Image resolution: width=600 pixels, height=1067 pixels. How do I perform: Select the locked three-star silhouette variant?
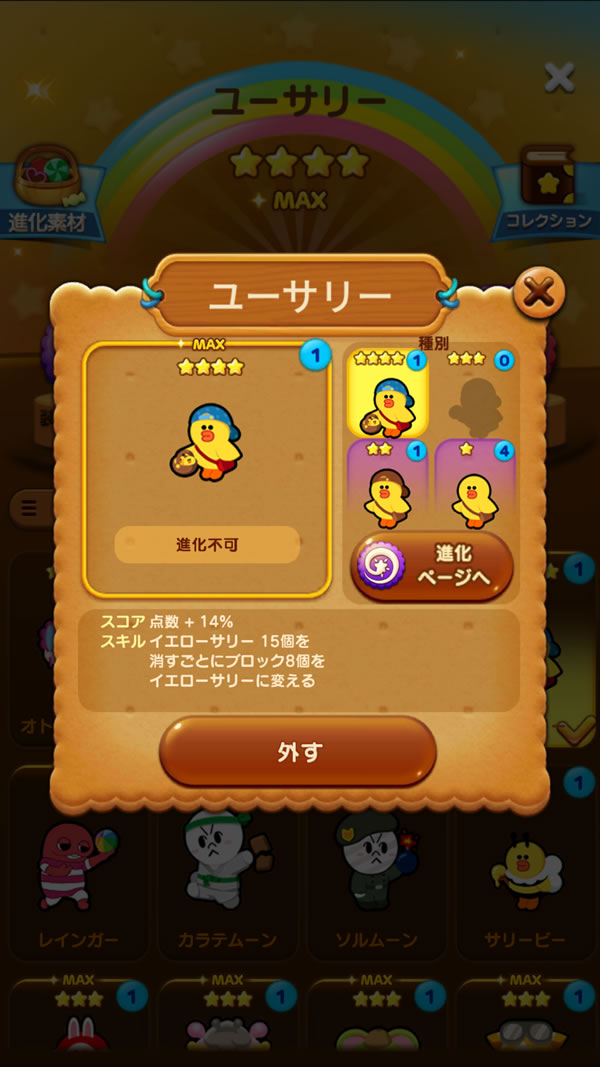tap(475, 393)
